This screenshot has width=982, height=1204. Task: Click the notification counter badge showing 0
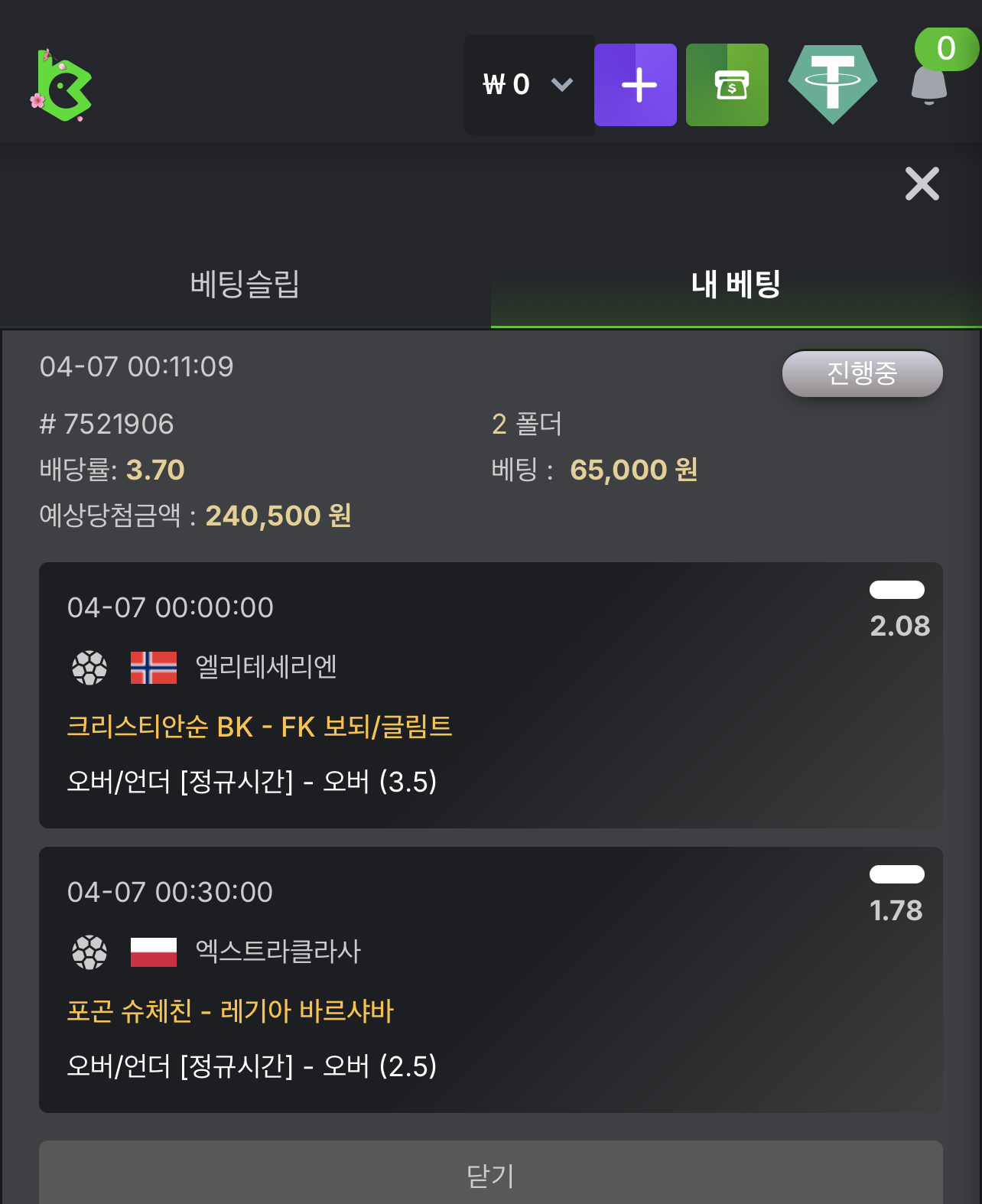[x=946, y=50]
